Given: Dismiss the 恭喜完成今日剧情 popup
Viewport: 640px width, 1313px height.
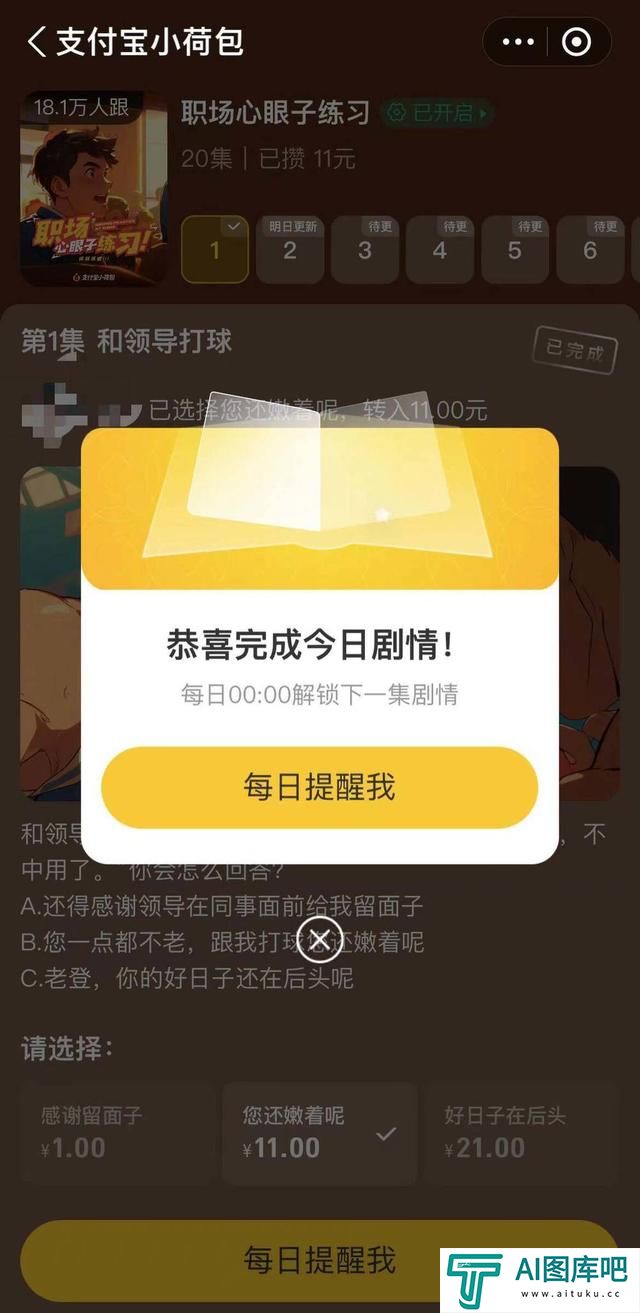Looking at the screenshot, I should (x=319, y=939).
